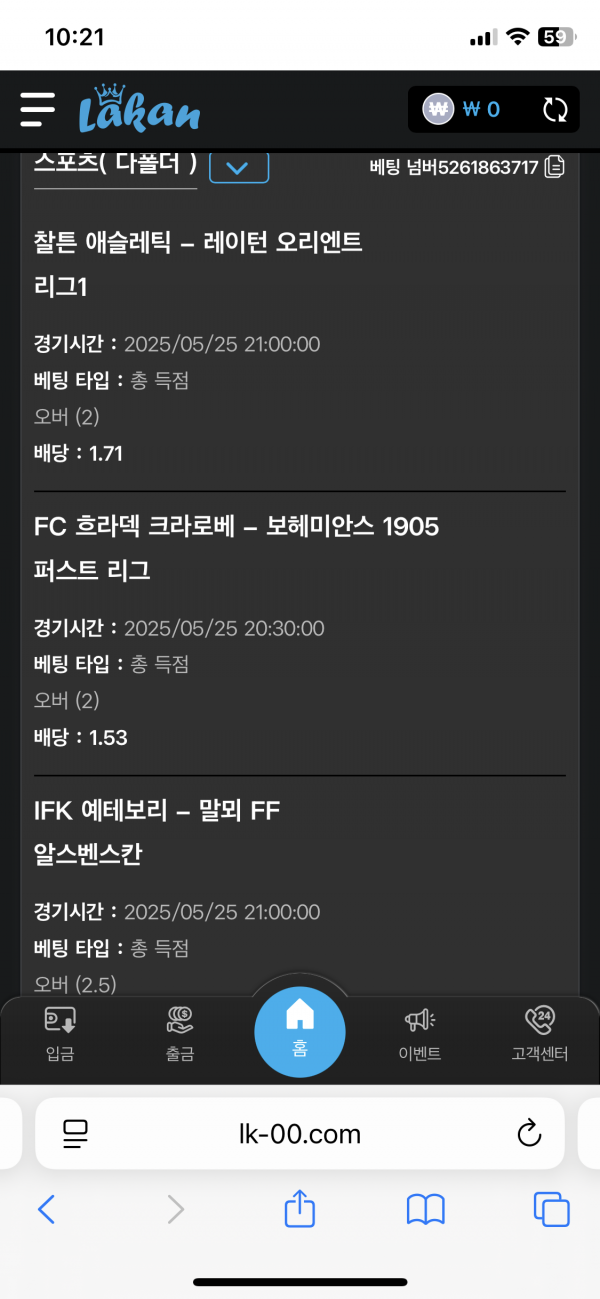Screen dimensions: 600x1299
Task: Open the 입금 deposit tab
Action: pyautogui.click(x=60, y=1034)
